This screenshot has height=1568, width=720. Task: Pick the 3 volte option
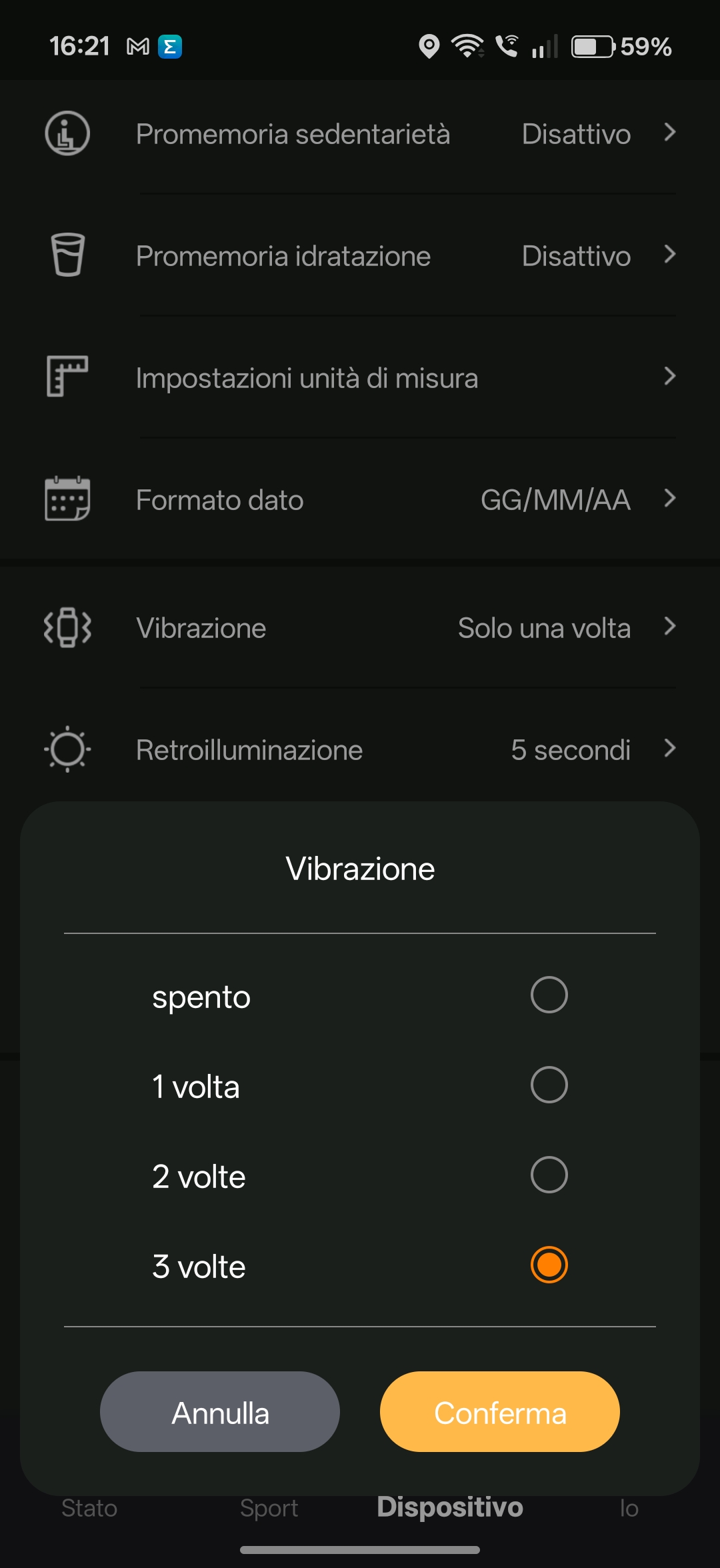549,1265
